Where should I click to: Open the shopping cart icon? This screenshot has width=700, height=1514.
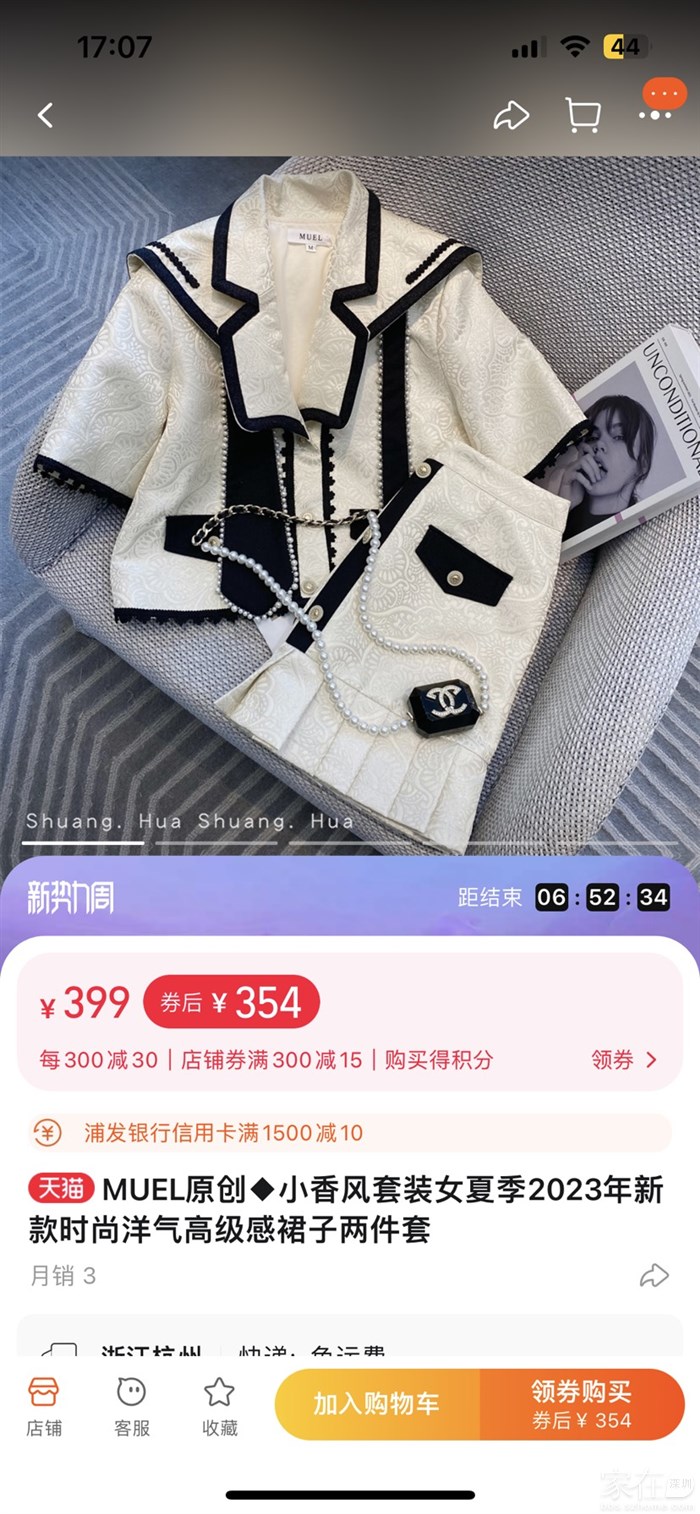[582, 115]
